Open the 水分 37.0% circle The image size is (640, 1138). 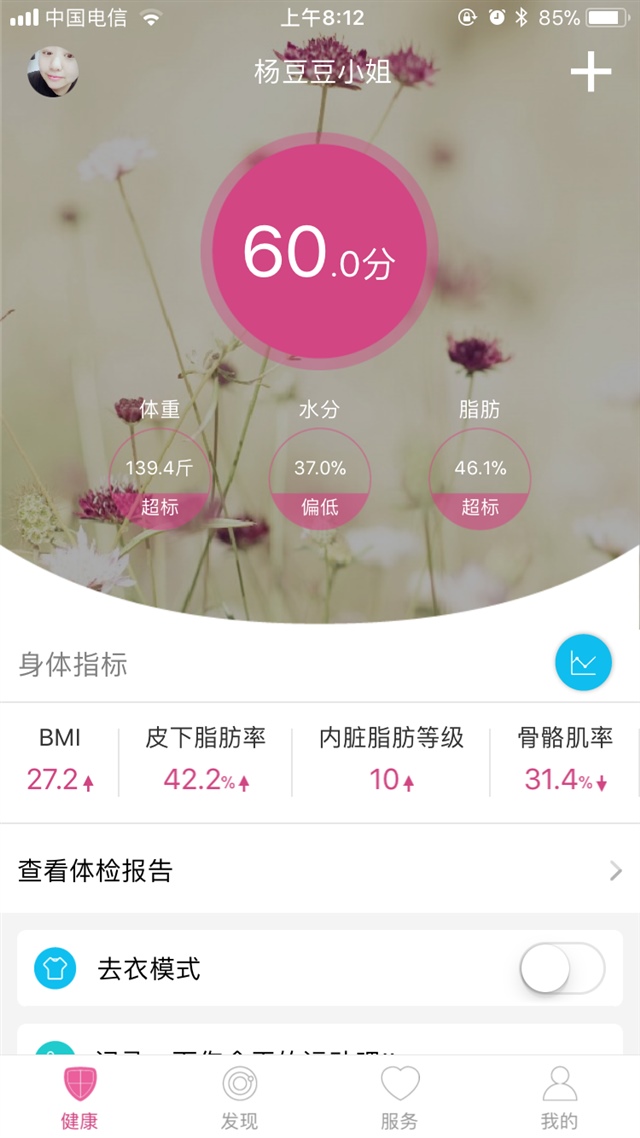(320, 477)
